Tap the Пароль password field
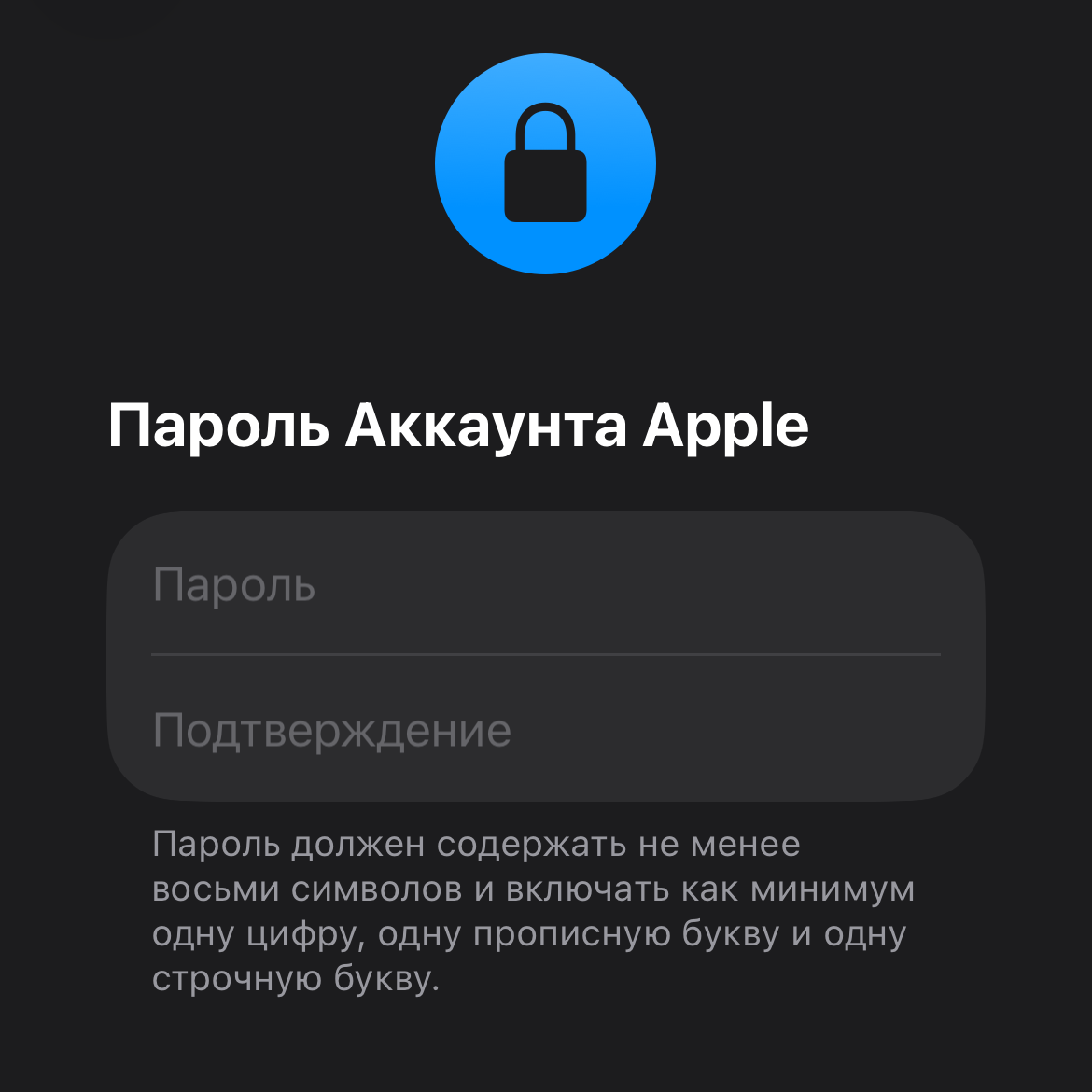This screenshot has height=1092, width=1092. coord(546,585)
